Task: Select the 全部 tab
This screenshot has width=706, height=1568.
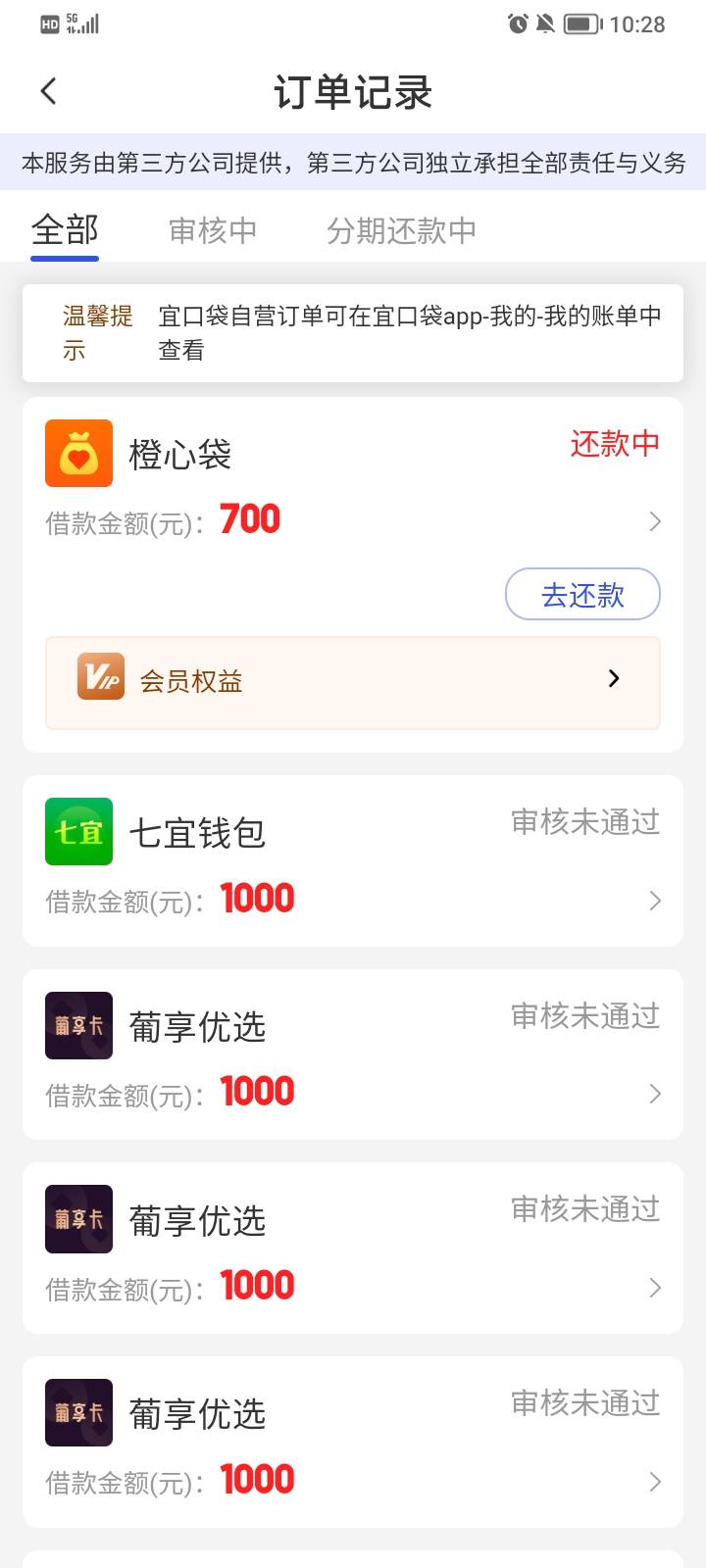Action: 65,230
